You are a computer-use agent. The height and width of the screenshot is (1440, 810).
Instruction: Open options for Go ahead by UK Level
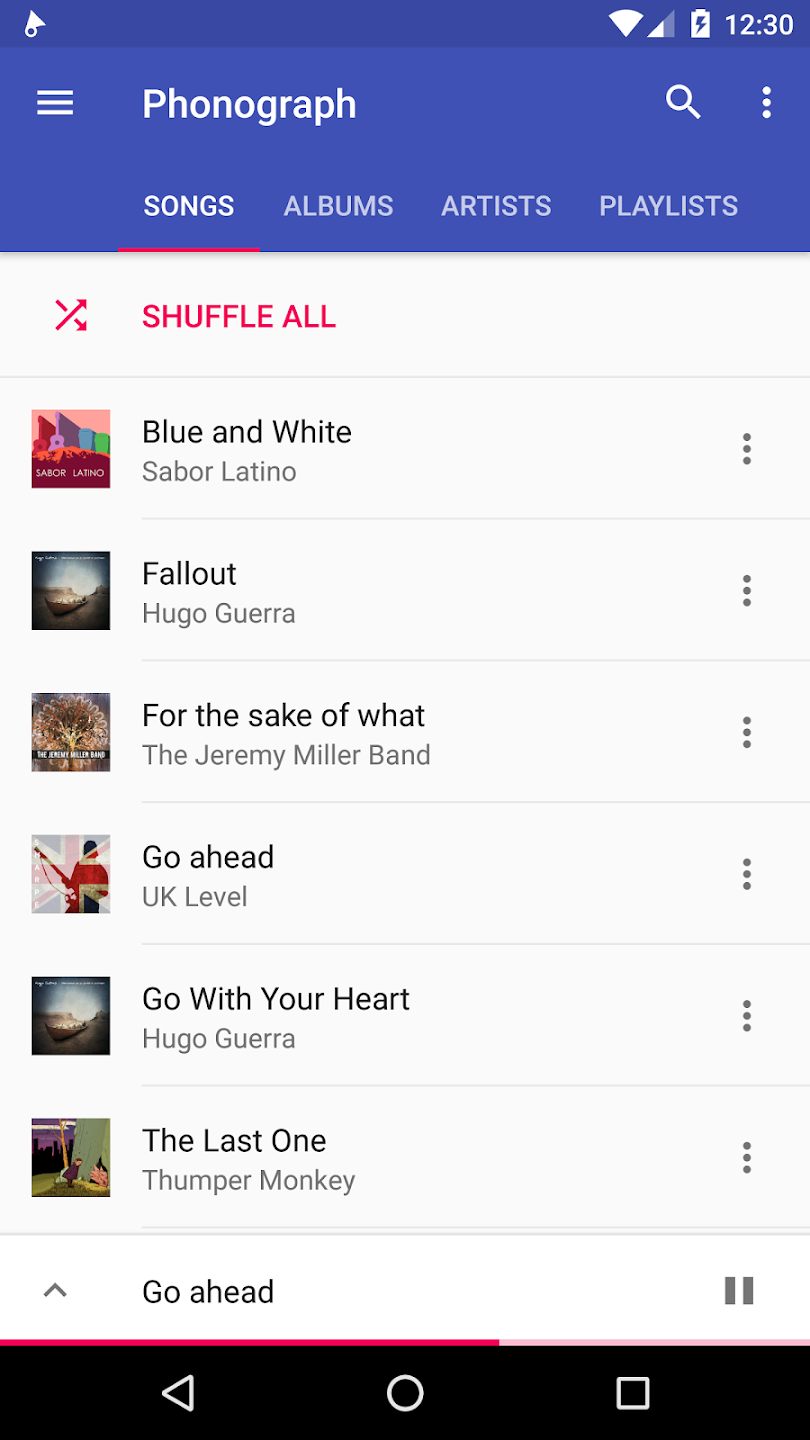[746, 874]
